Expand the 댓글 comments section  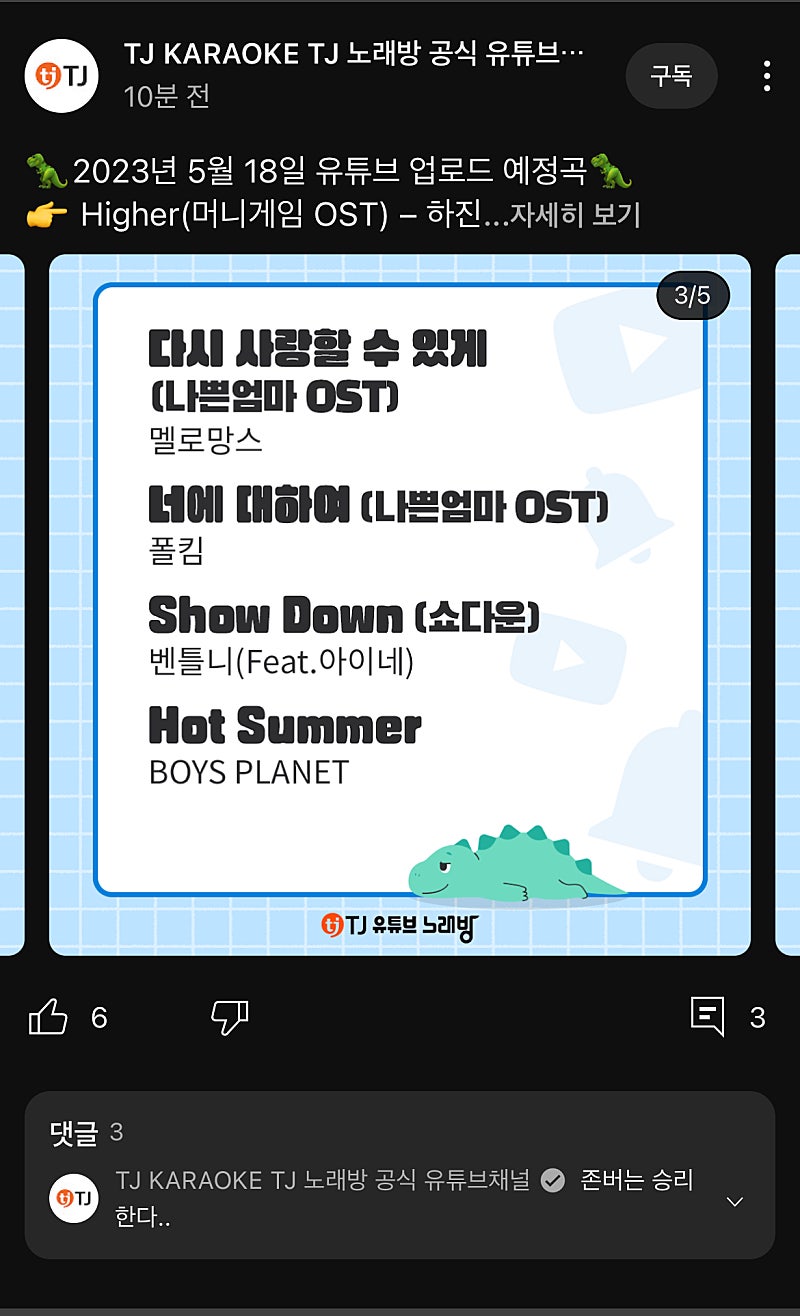coord(735,1201)
